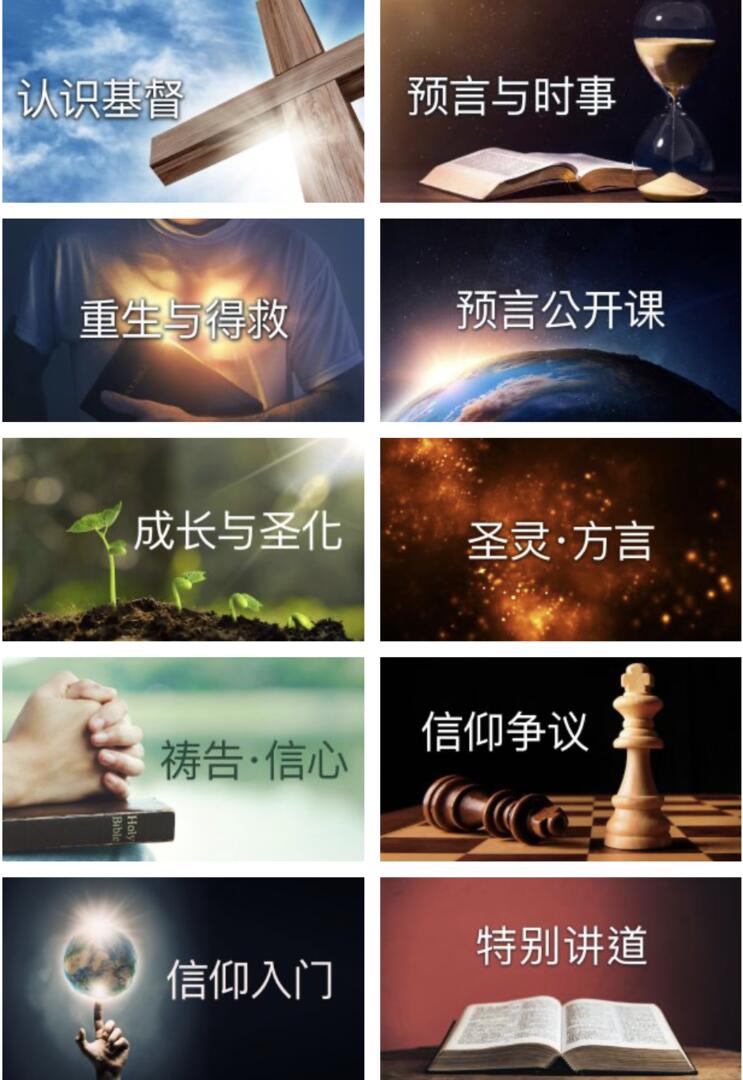The height and width of the screenshot is (1080, 743).
Task: Open the 特别讲道 category tile
Action: pyautogui.click(x=560, y=978)
